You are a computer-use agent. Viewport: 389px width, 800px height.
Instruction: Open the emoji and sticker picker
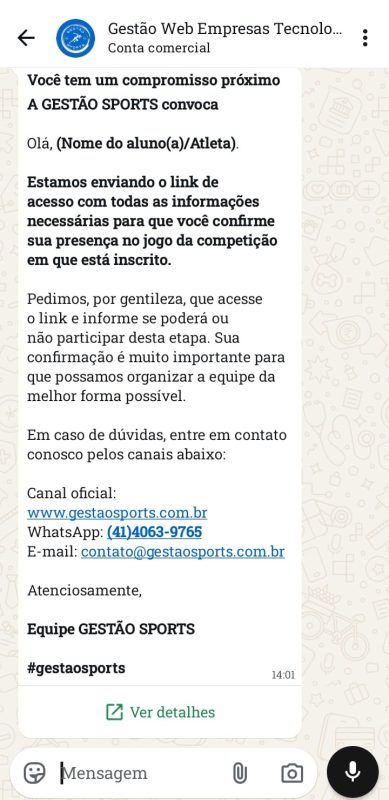35,773
